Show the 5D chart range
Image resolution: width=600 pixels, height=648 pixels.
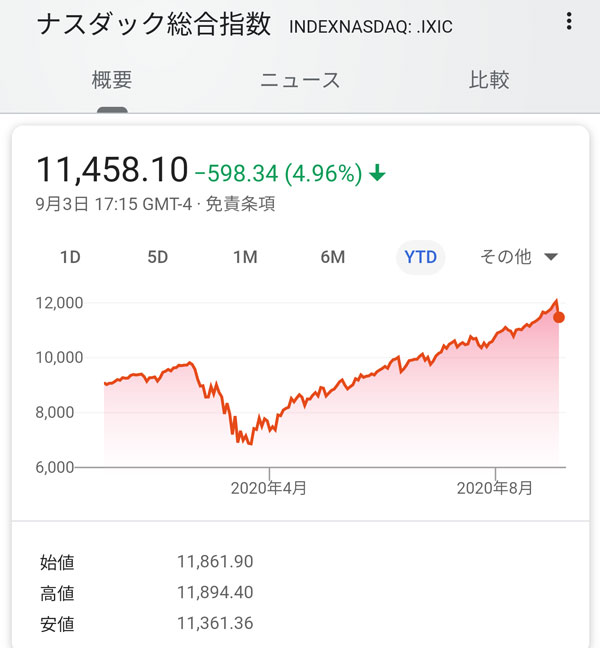158,257
